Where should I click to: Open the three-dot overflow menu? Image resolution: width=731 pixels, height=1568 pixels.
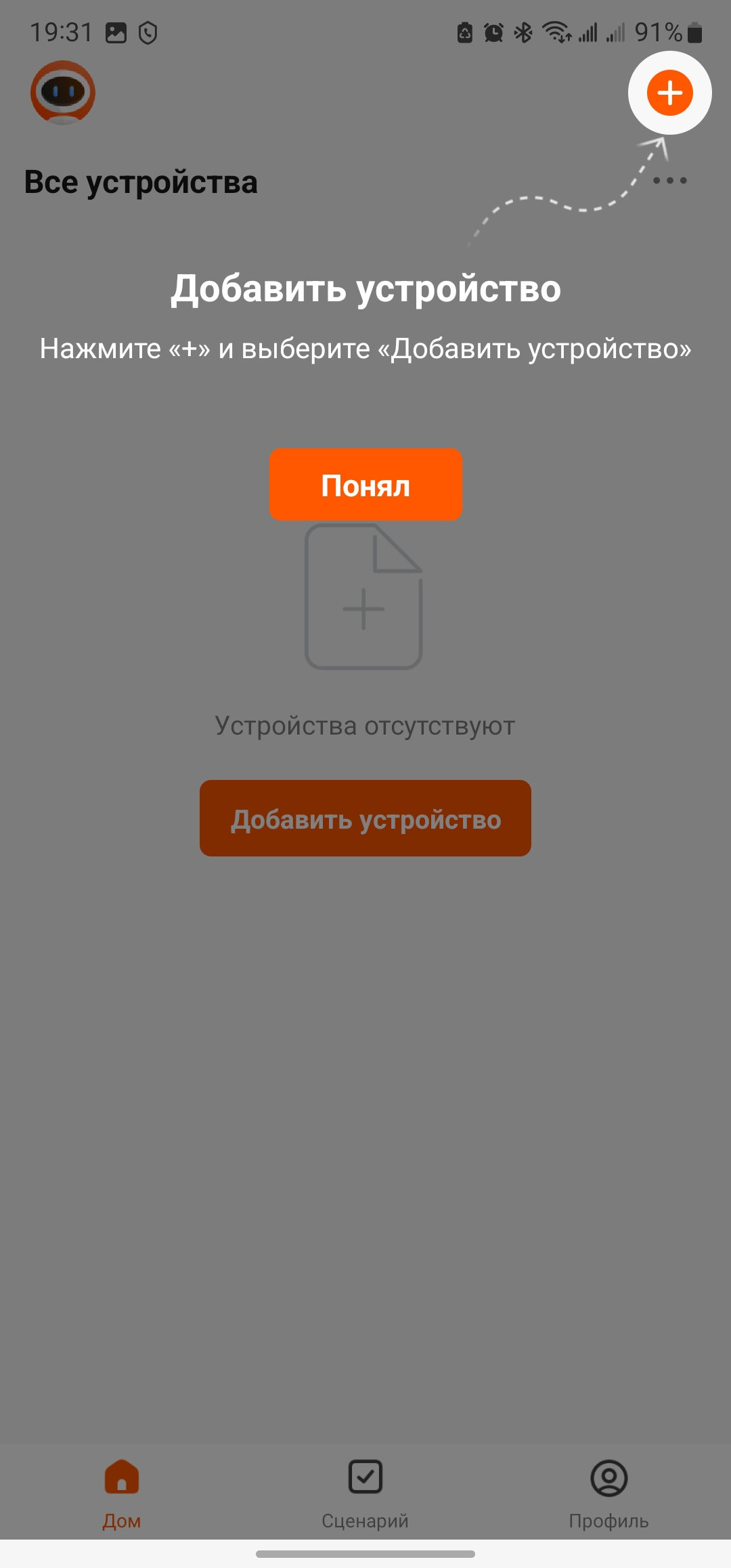670,181
